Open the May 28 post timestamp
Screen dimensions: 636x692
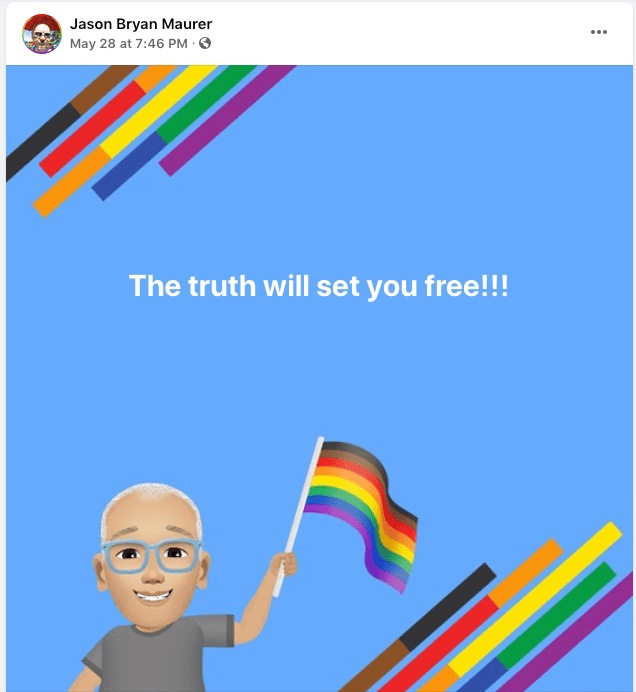(129, 43)
